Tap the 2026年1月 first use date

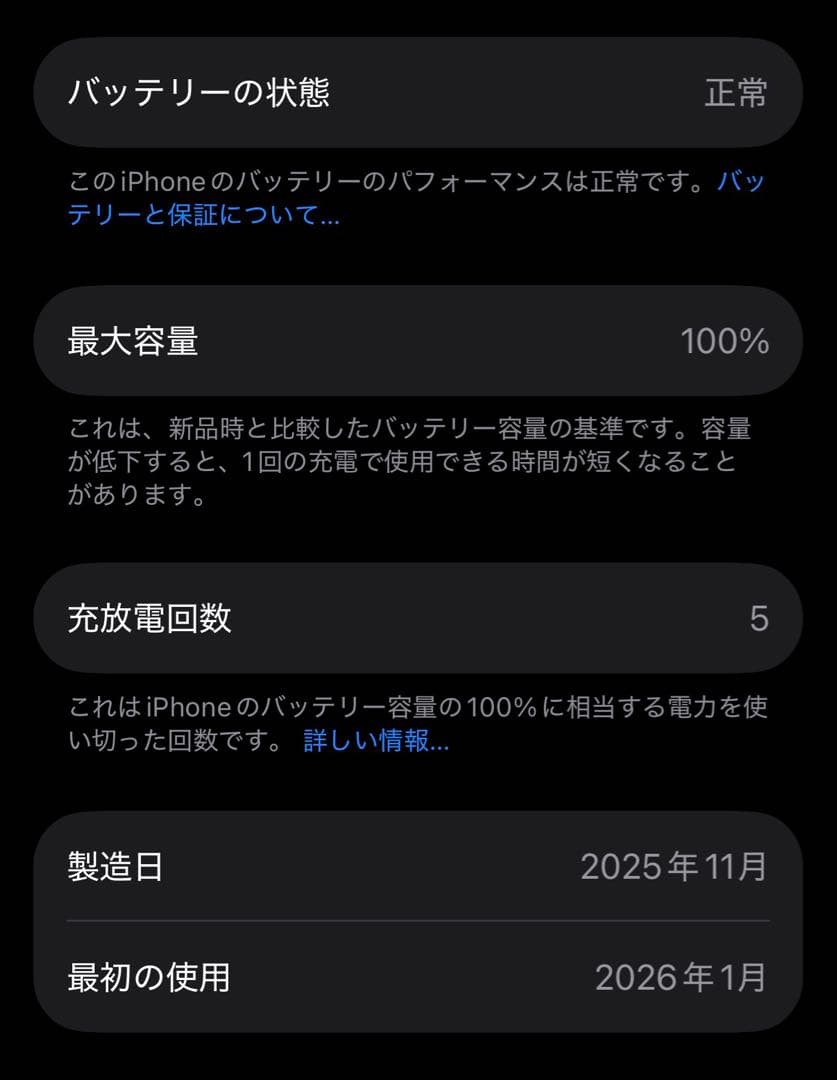(681, 979)
